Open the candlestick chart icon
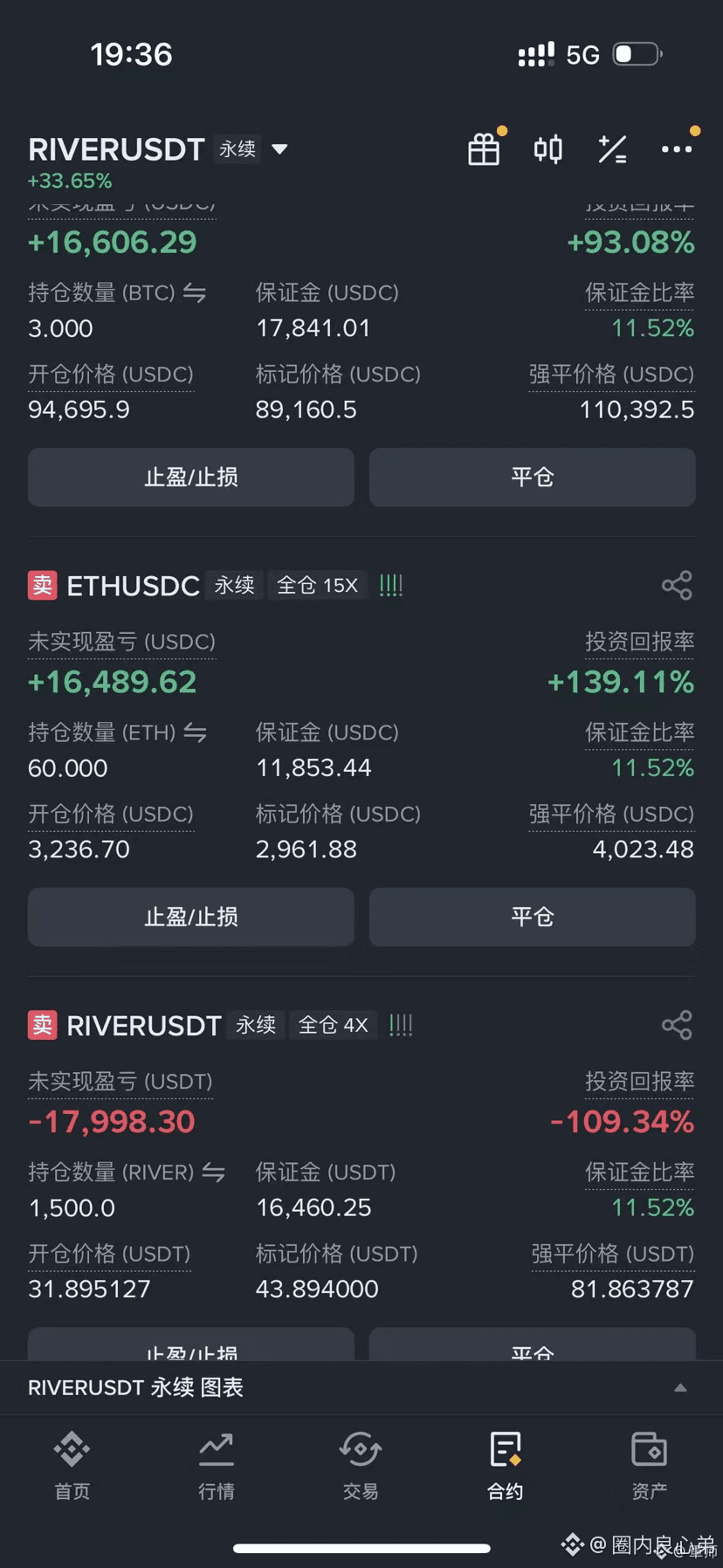Viewport: 723px width, 1568px height. (x=548, y=149)
